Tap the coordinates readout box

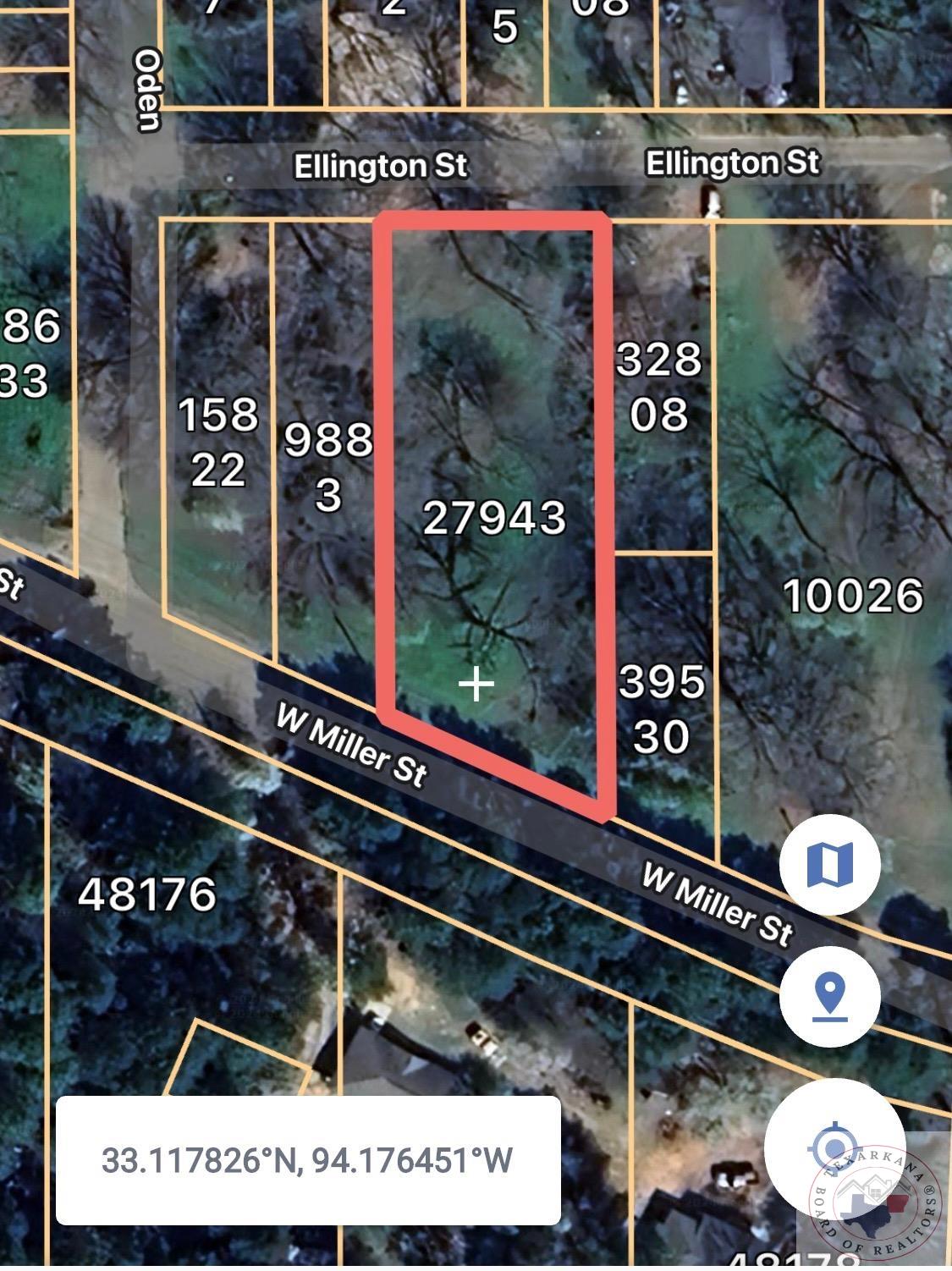tap(308, 1159)
